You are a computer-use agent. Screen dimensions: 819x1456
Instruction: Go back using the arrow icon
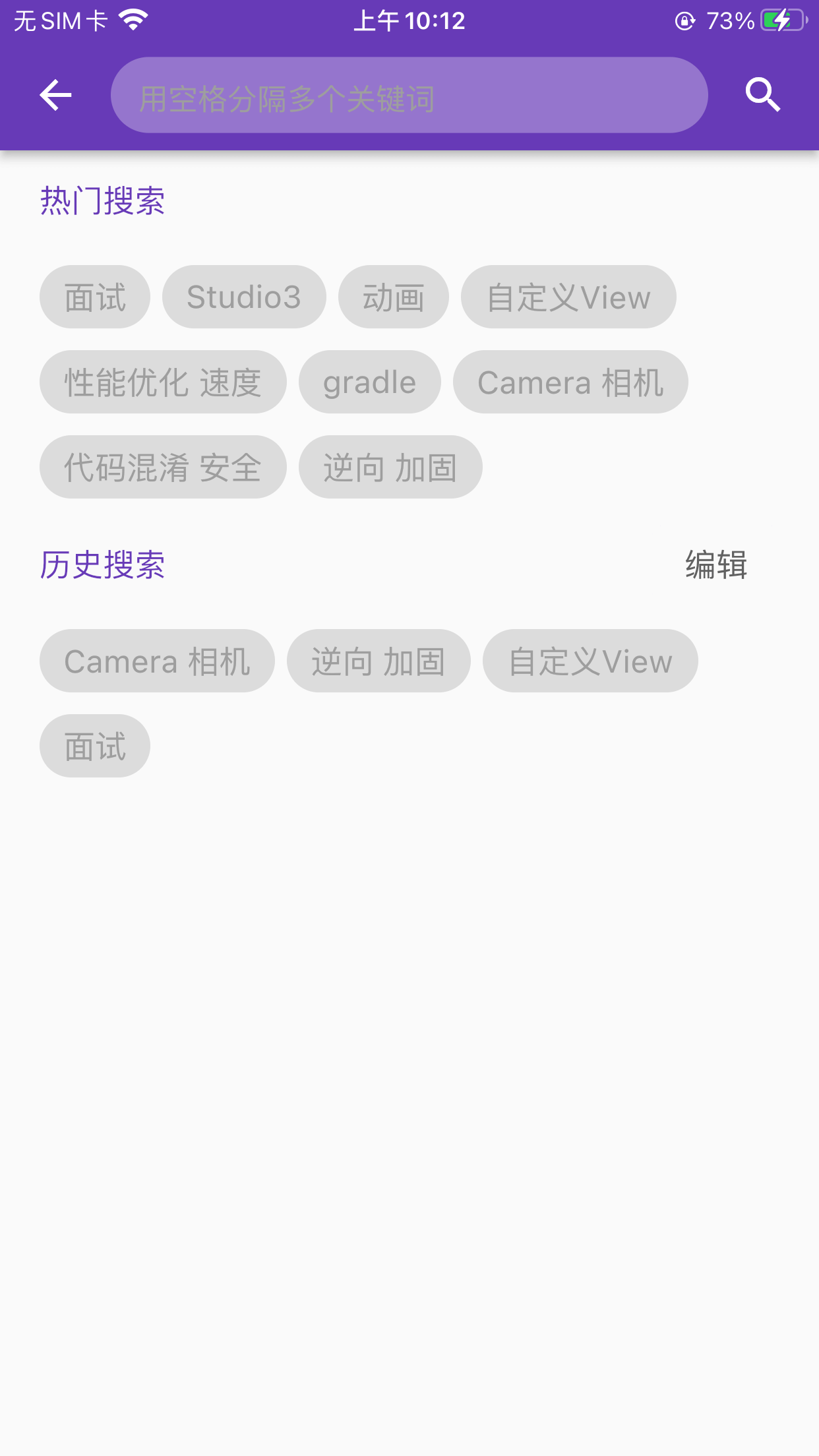(x=55, y=95)
